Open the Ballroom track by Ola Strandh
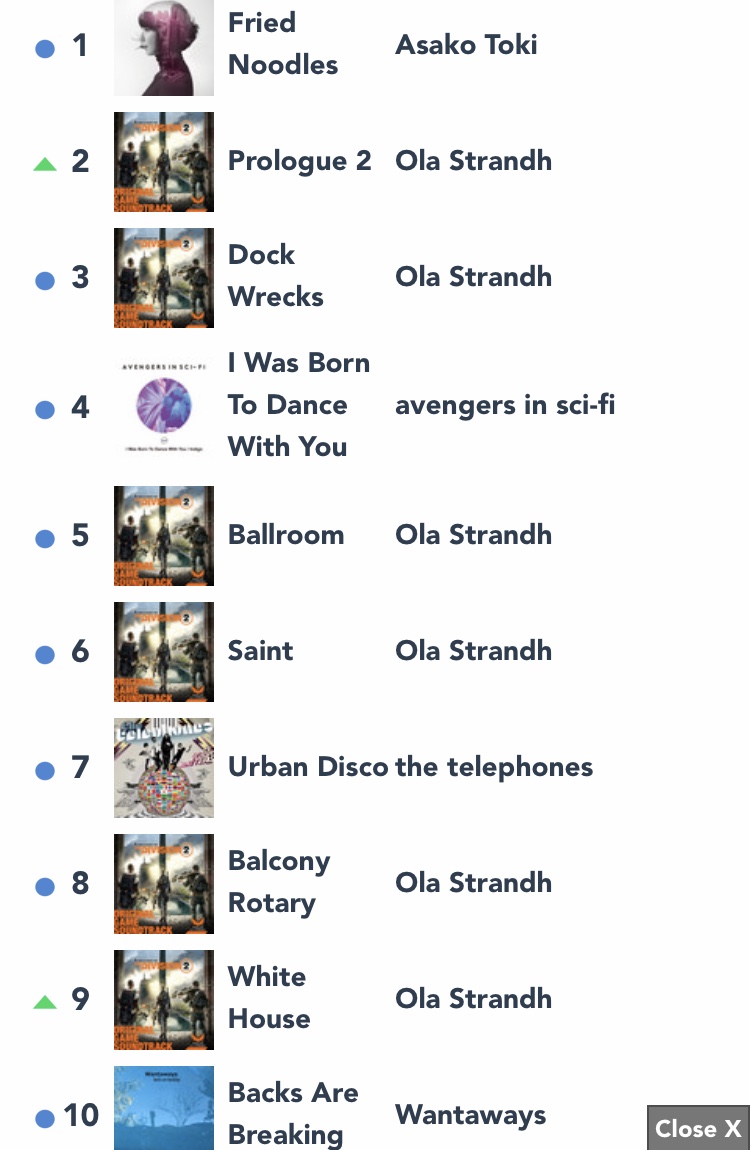 286,535
